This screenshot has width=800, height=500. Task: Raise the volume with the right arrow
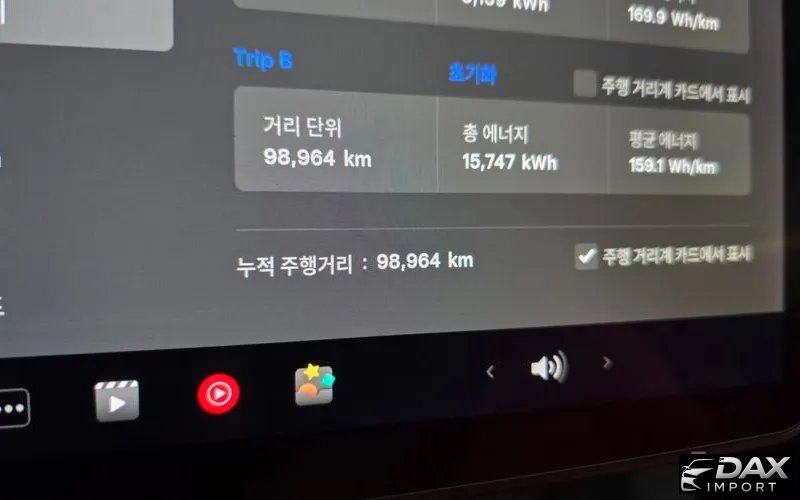[x=607, y=363]
